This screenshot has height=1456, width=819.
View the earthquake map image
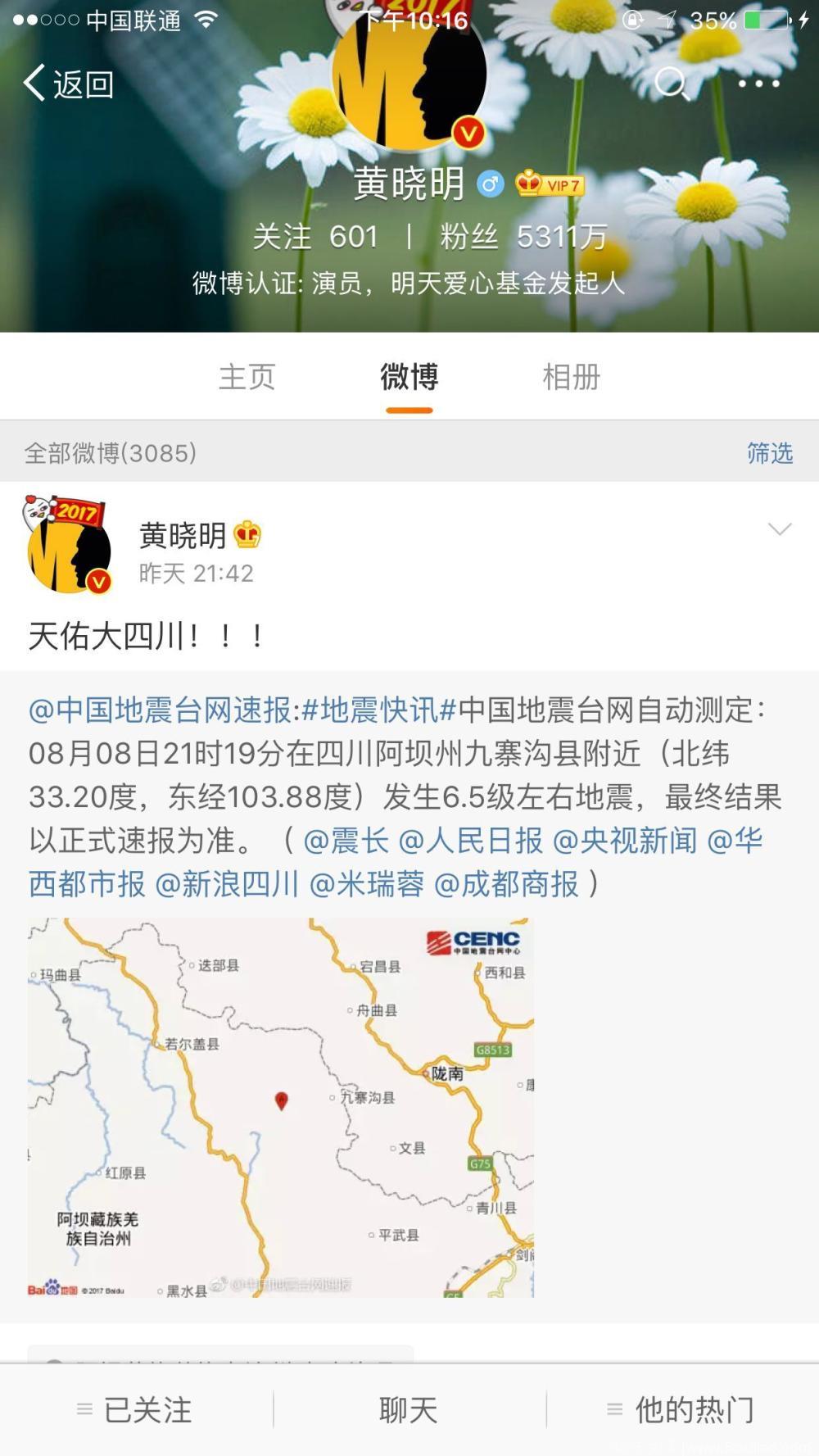[281, 1107]
